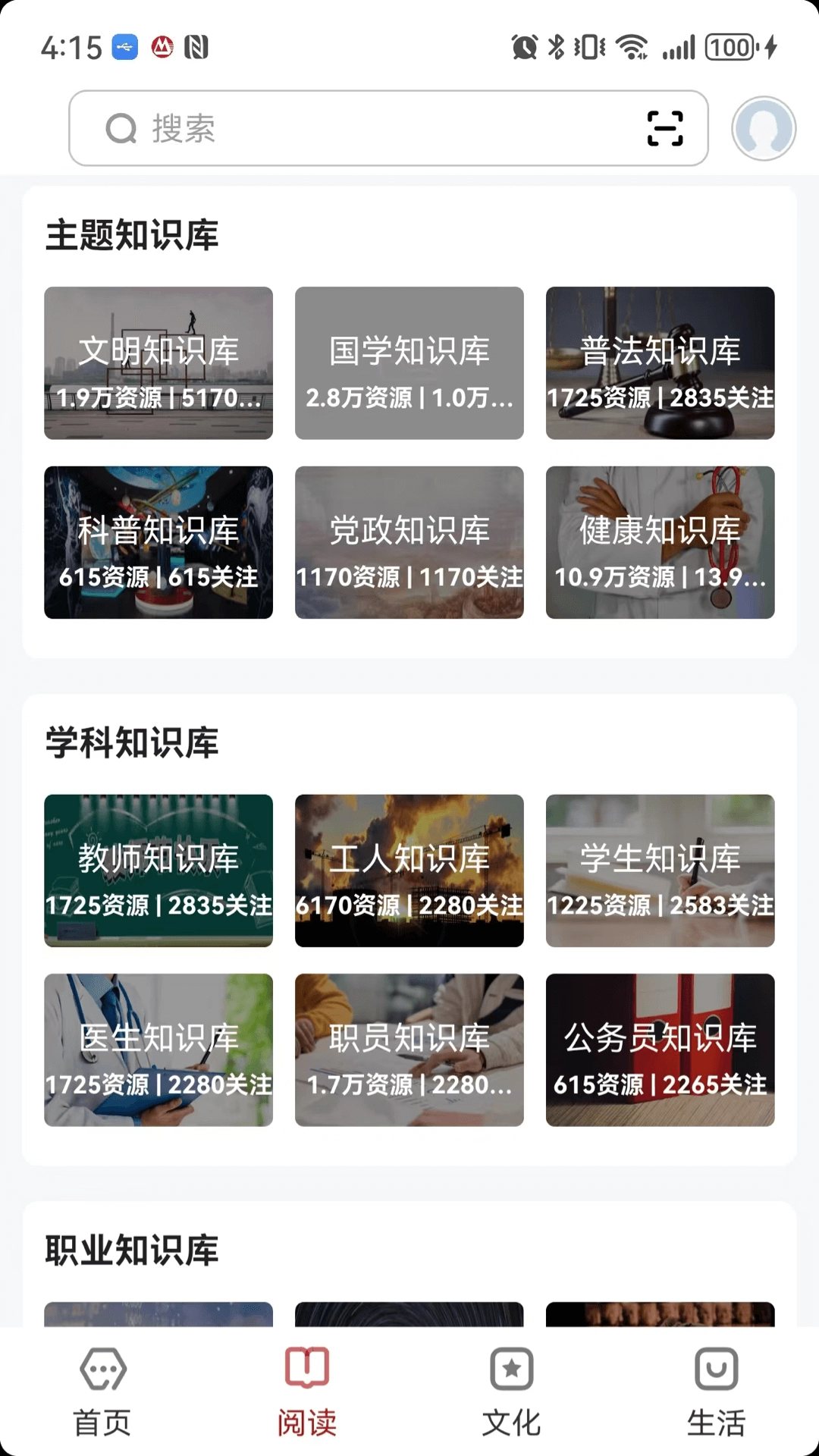Select 普法知识库 card
Viewport: 819px width, 1456px height.
click(661, 363)
